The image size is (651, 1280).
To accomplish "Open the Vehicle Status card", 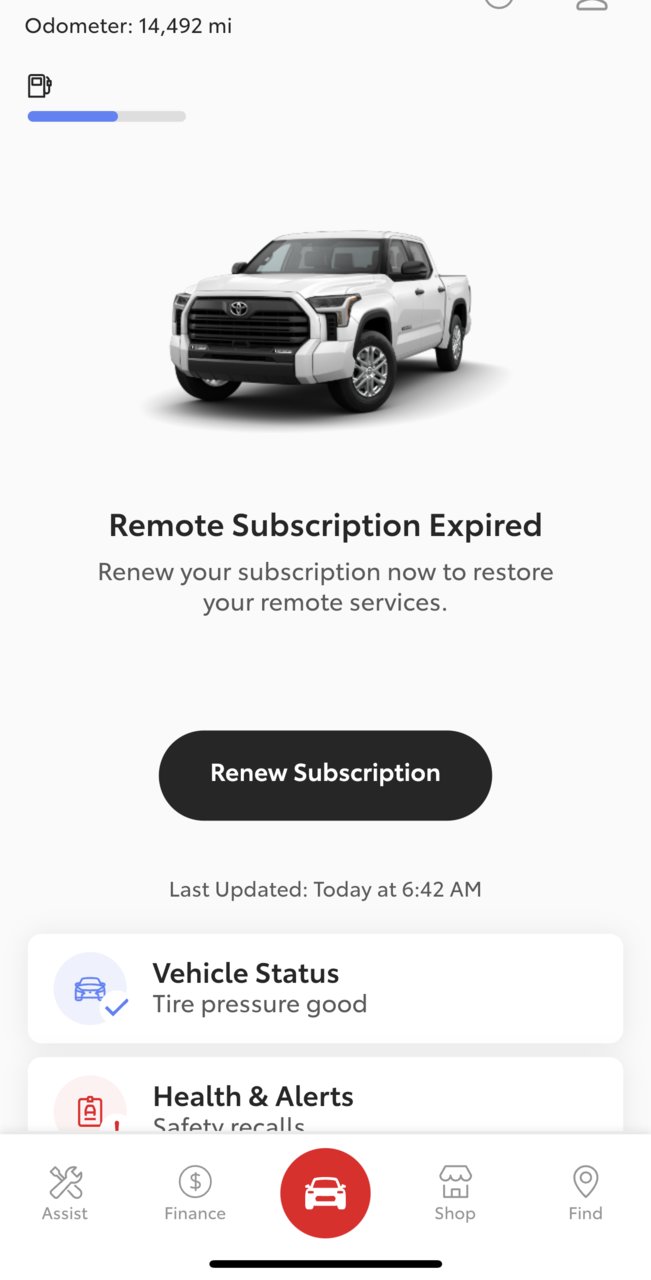I will click(325, 988).
